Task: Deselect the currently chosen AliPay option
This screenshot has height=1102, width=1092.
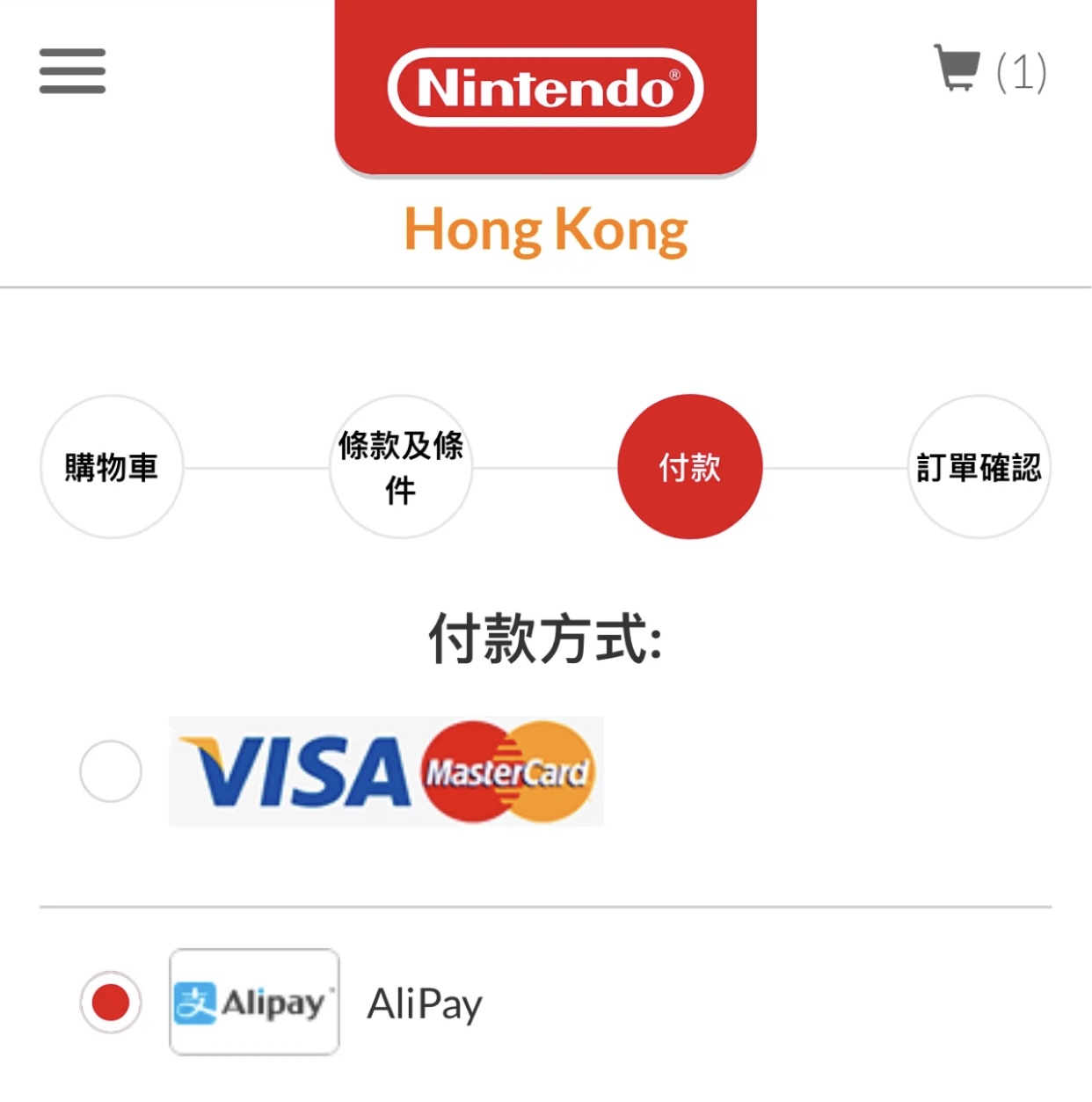Action: point(109,1001)
